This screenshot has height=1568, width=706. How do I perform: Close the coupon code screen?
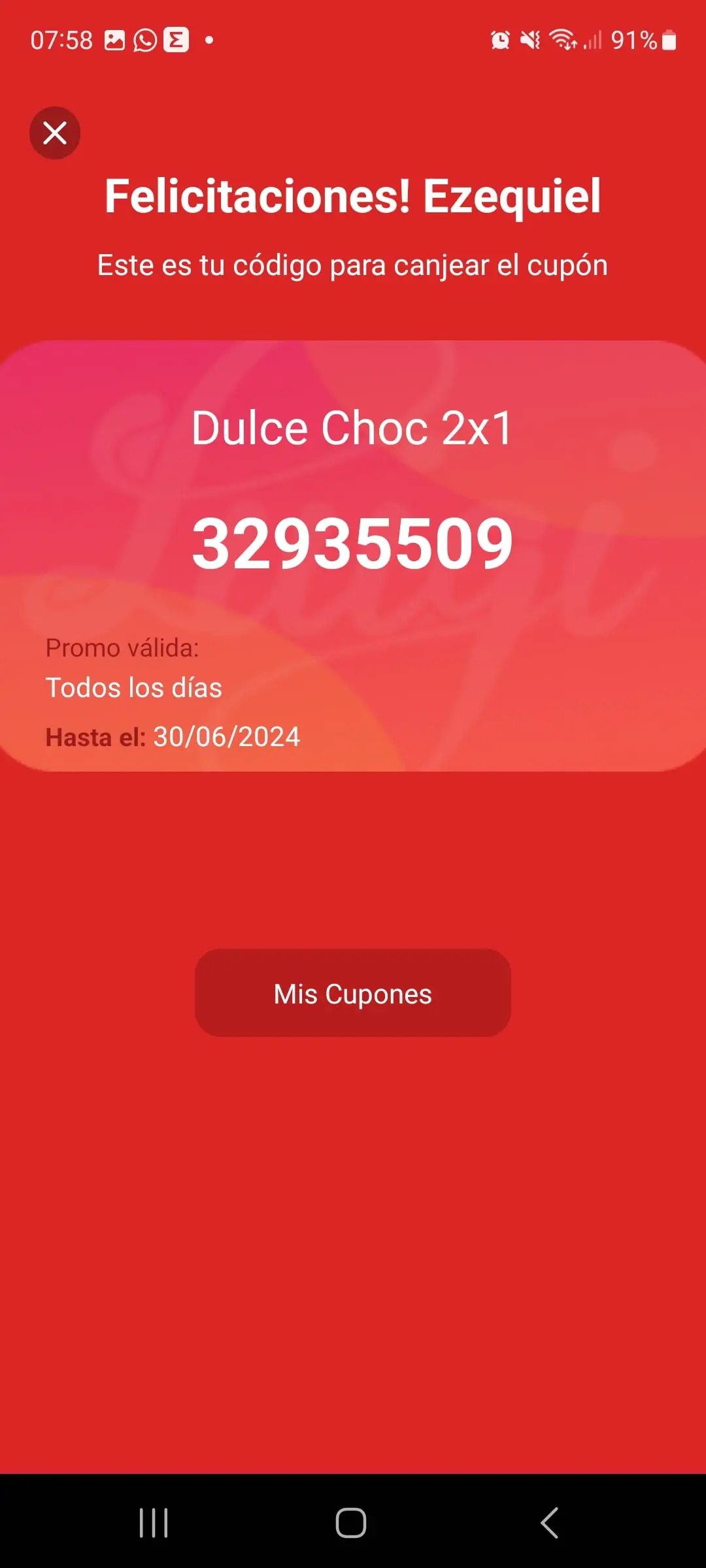pyautogui.click(x=55, y=133)
